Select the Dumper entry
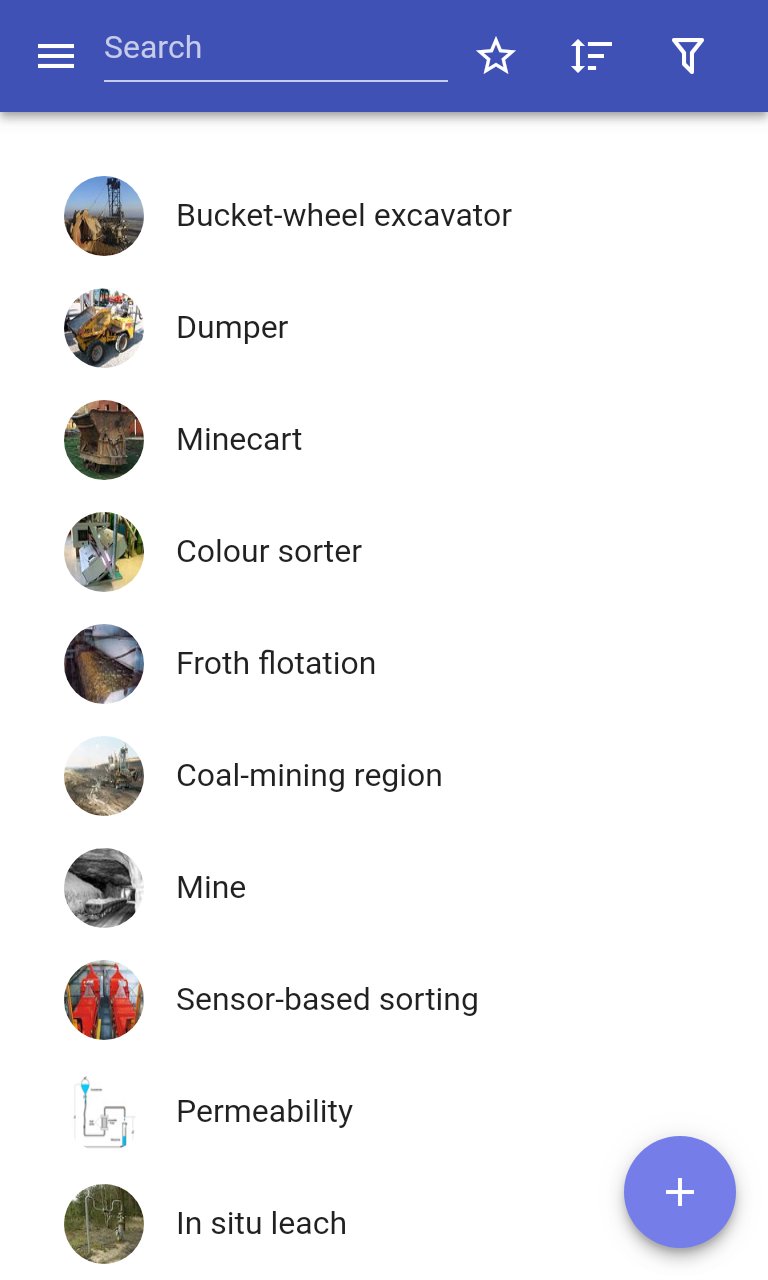This screenshot has height=1280, width=768. click(x=384, y=328)
